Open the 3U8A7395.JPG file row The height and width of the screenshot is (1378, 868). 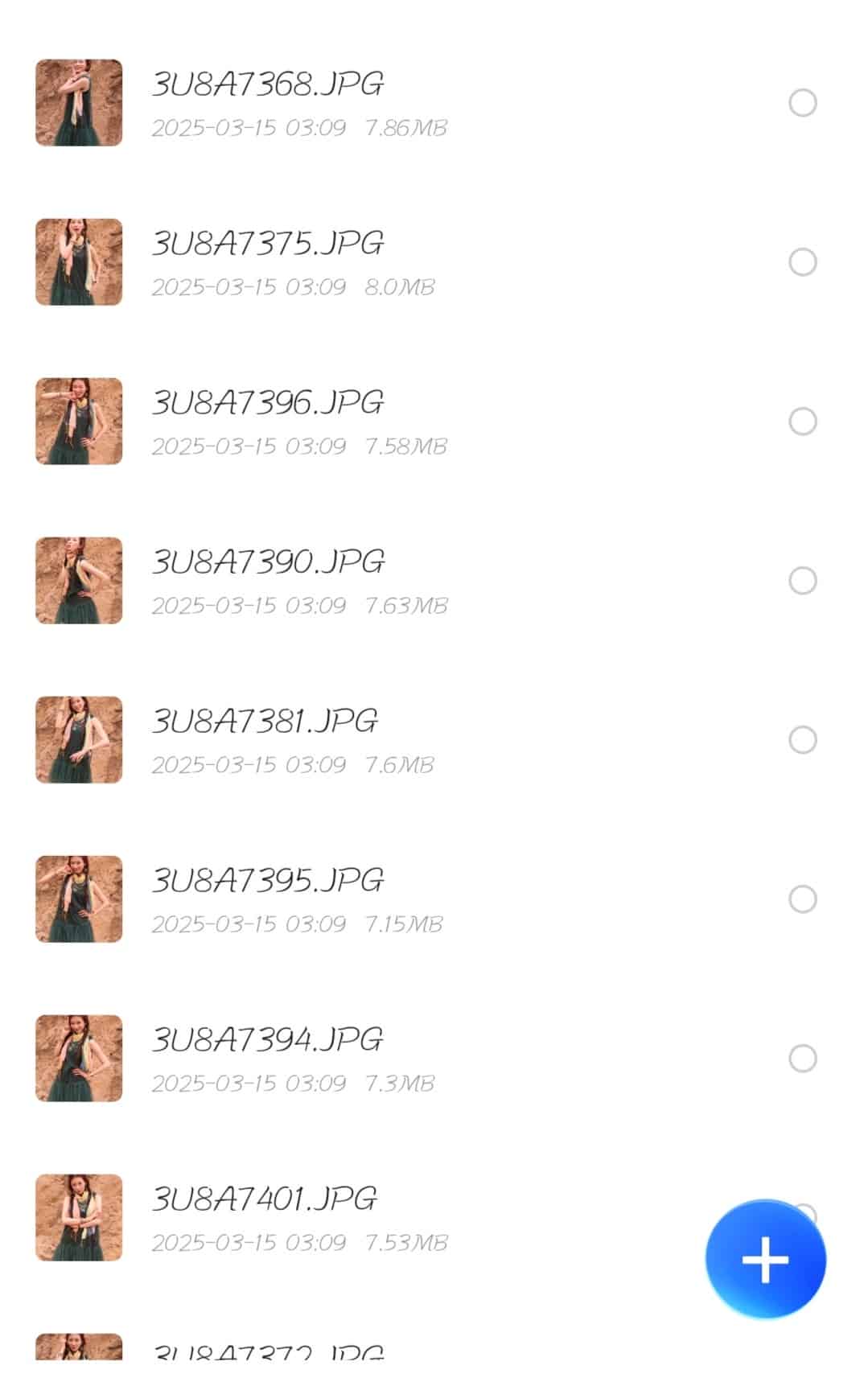point(322,899)
